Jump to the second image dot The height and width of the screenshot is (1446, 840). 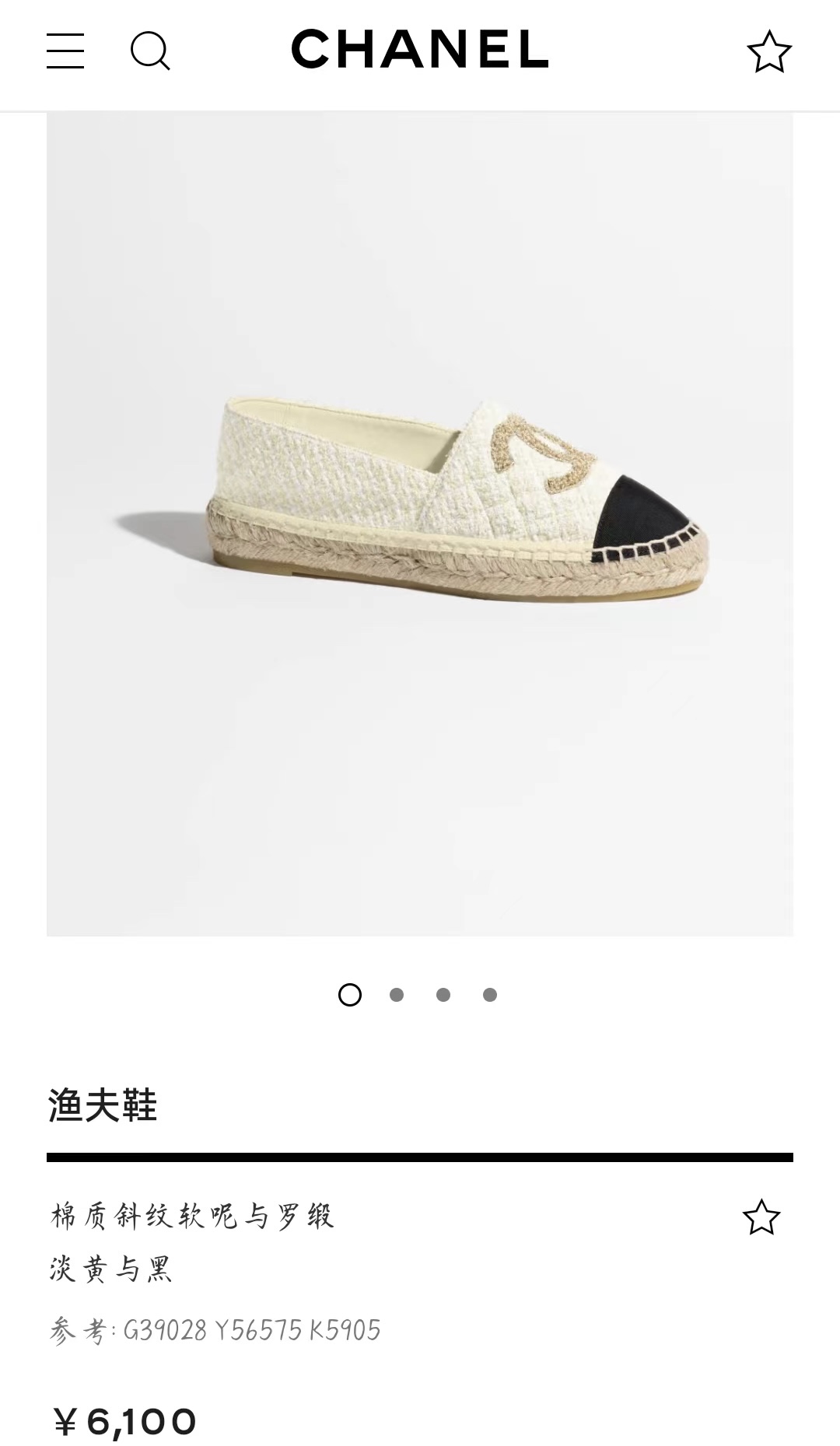[x=397, y=995]
